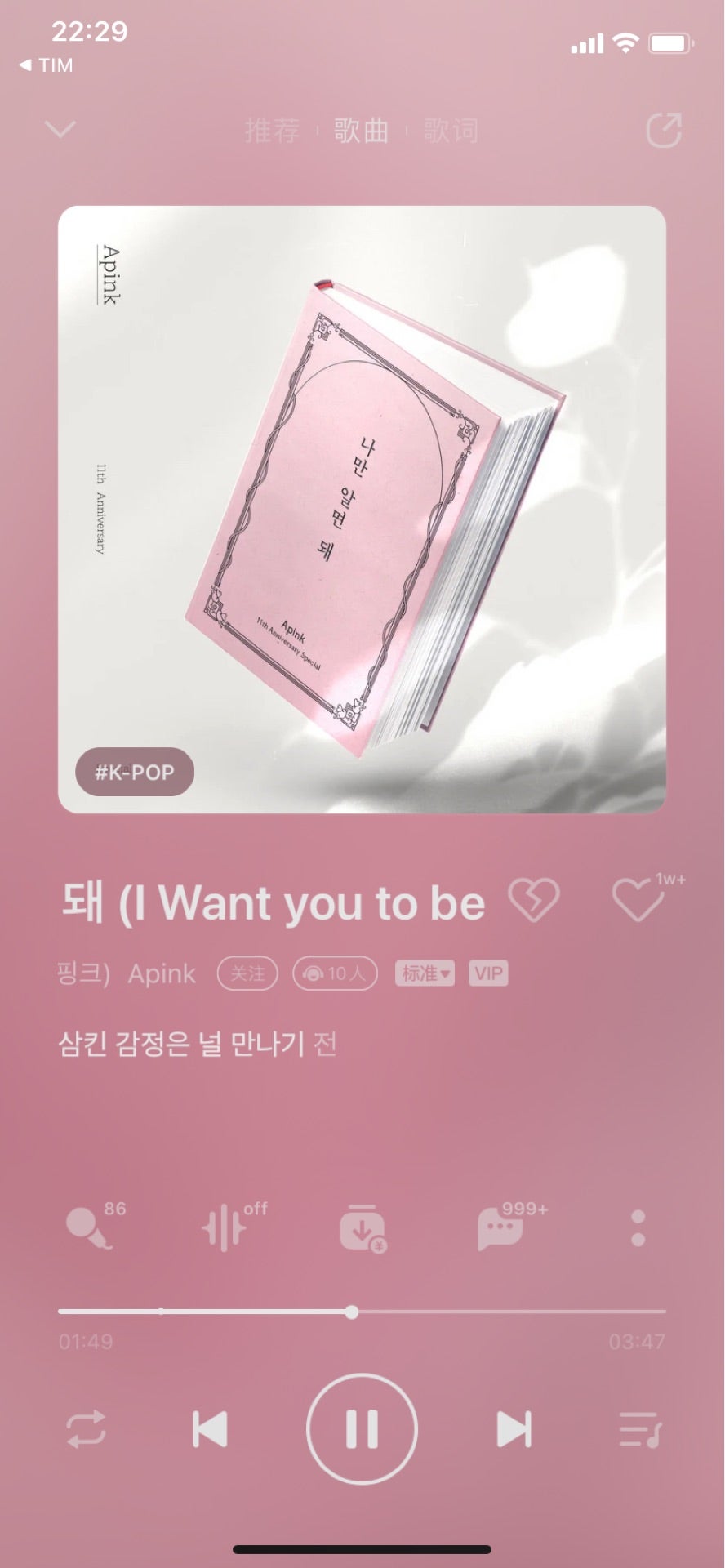Download this song

(x=362, y=1229)
